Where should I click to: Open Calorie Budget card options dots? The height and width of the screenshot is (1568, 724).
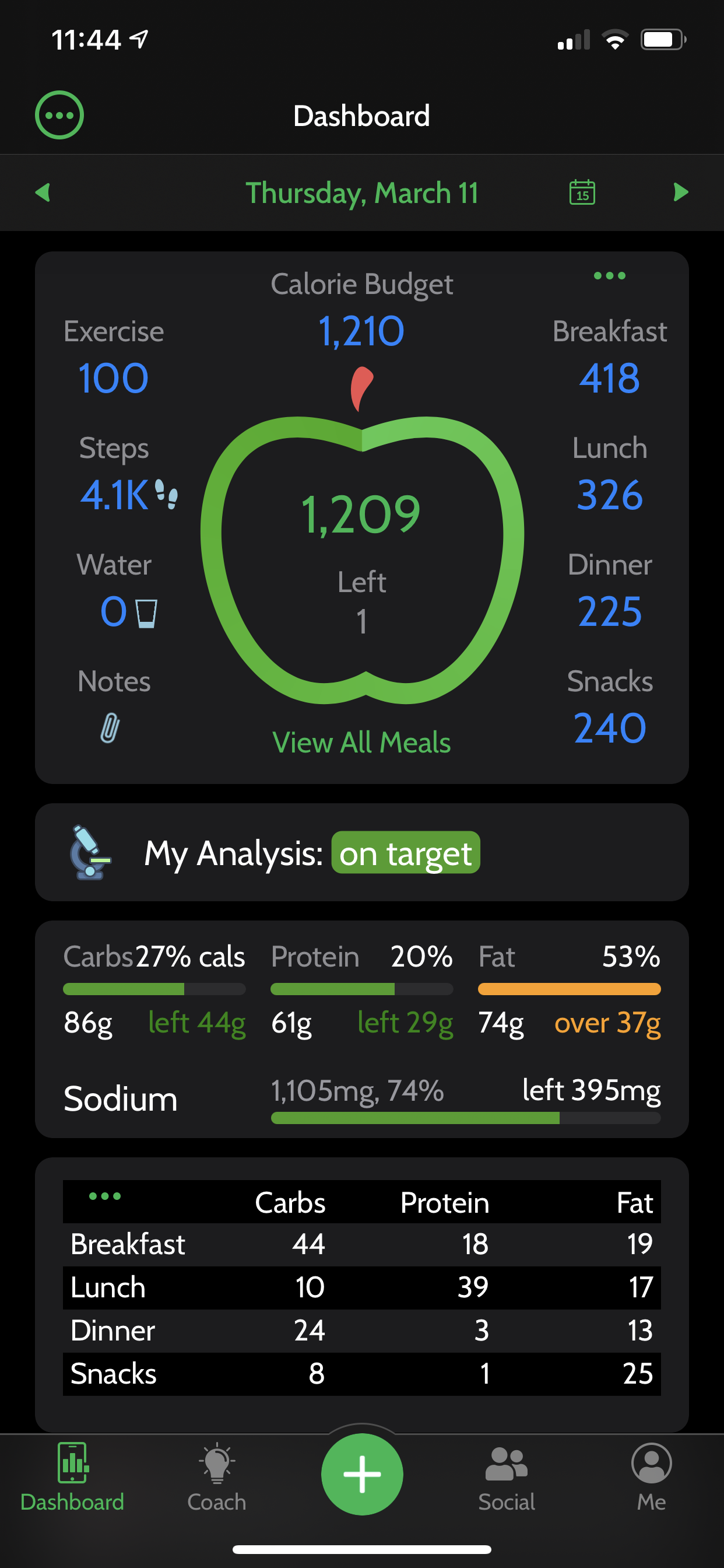tap(609, 276)
